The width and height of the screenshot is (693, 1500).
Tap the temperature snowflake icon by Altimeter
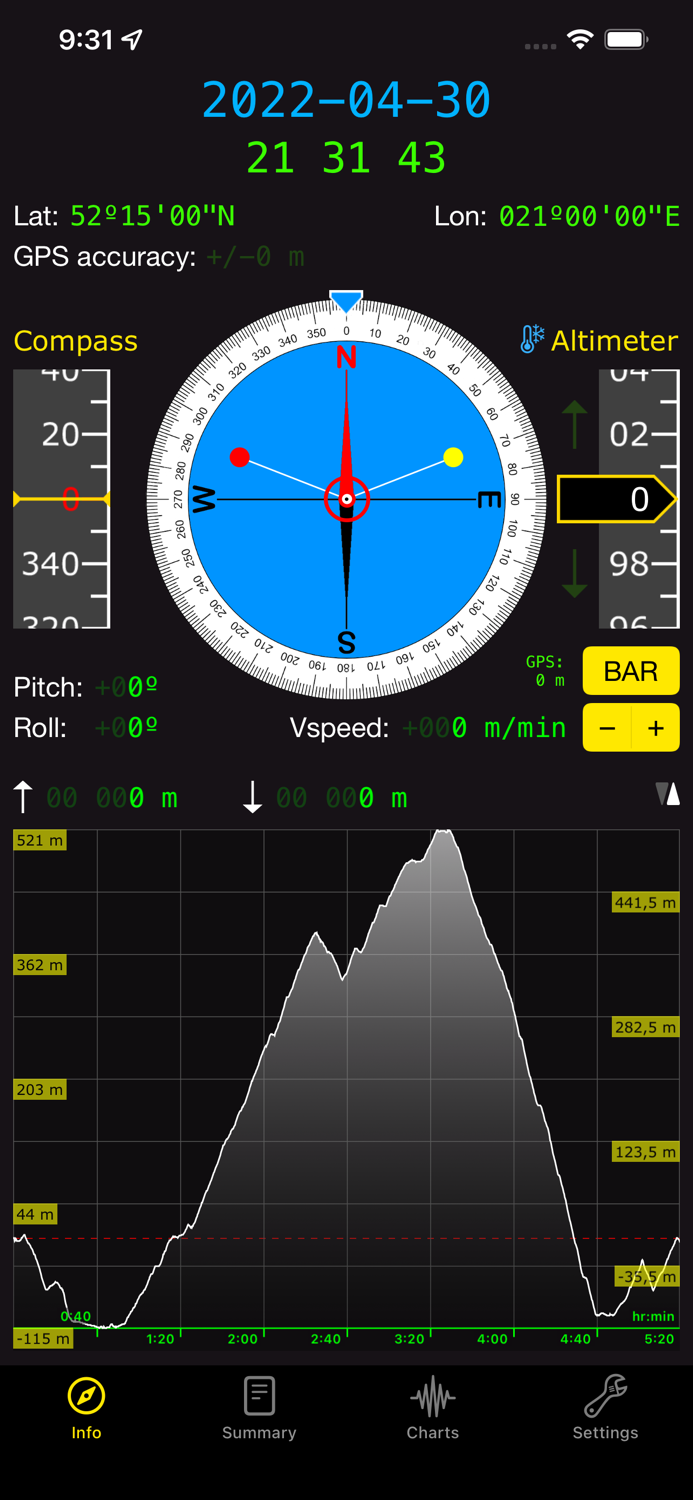tap(531, 340)
